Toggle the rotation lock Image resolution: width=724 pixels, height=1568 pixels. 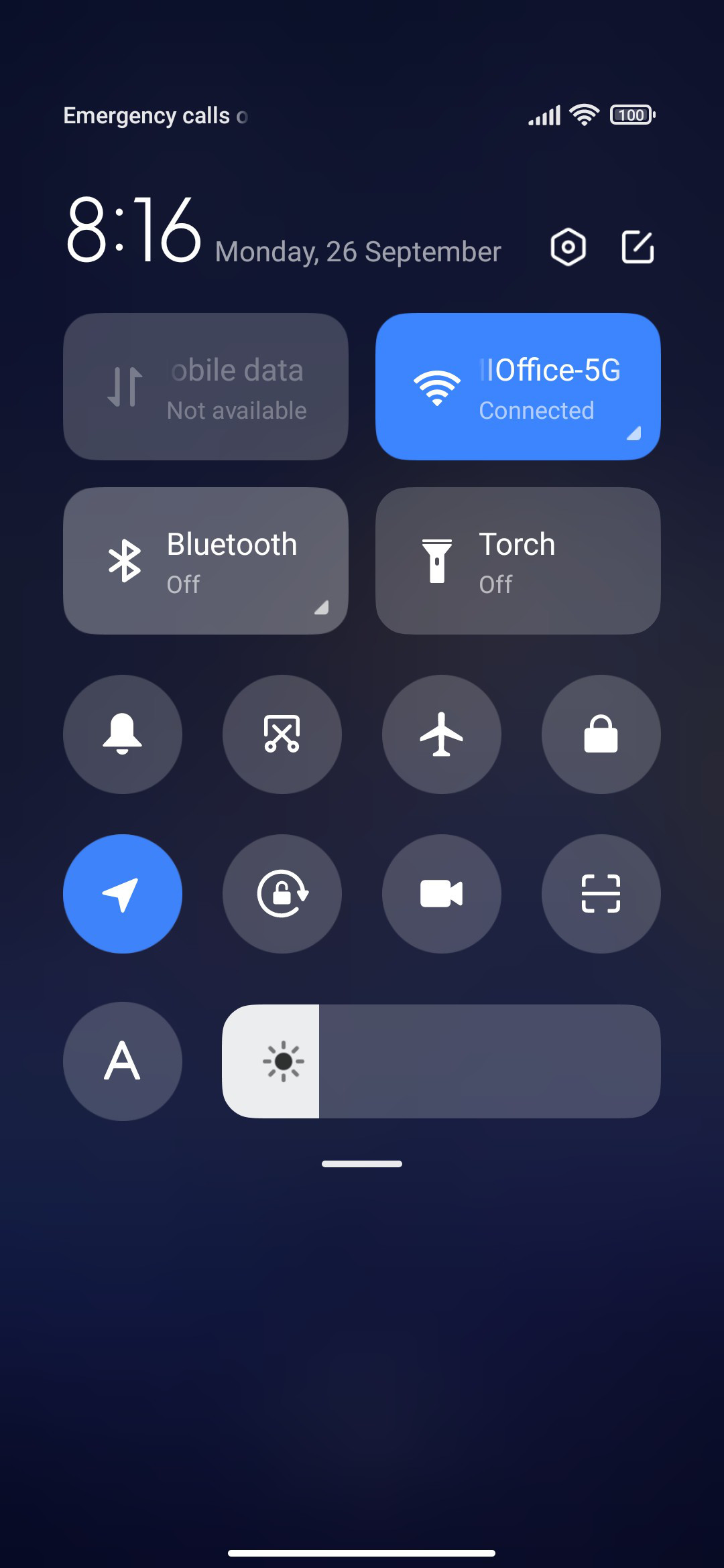point(282,894)
